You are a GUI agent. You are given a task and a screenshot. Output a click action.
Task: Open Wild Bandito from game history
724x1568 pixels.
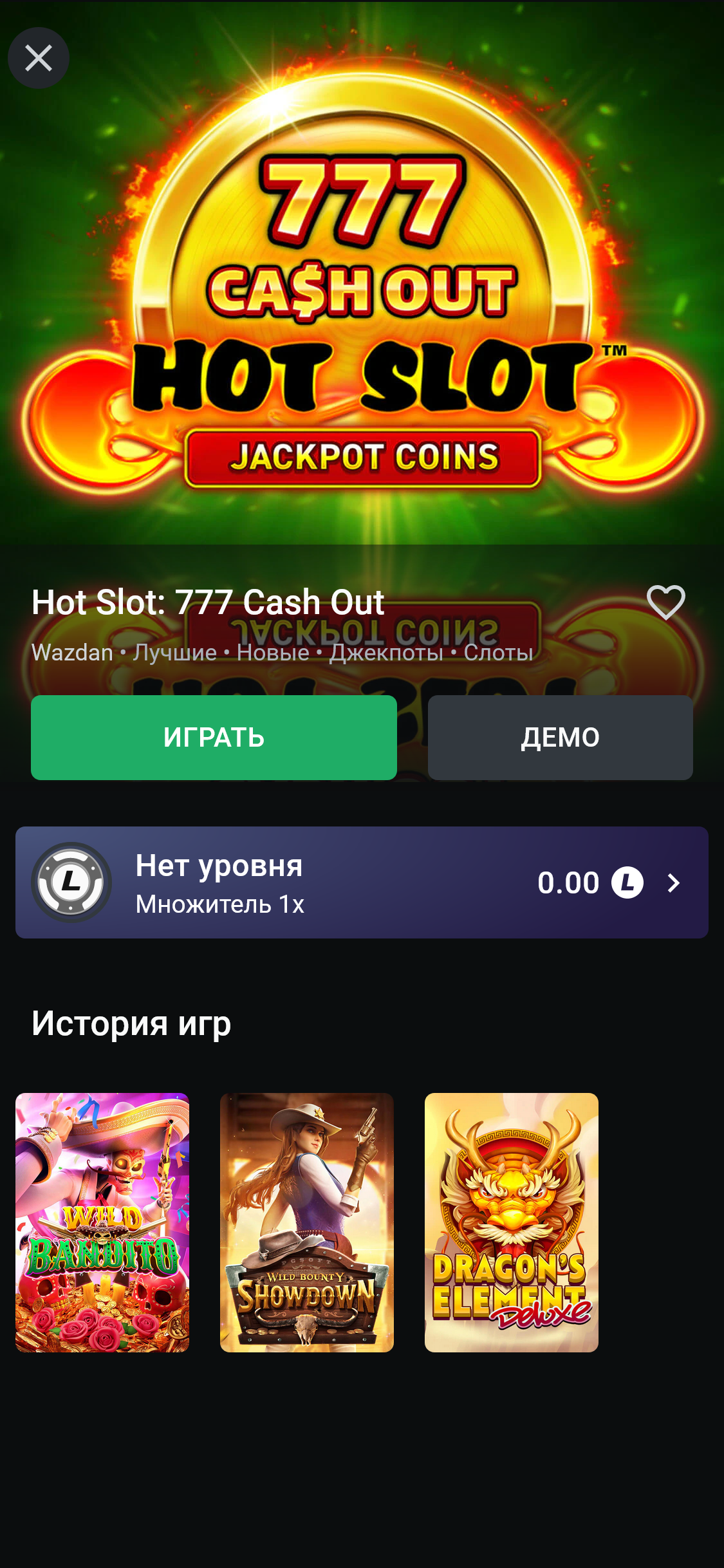(102, 1222)
